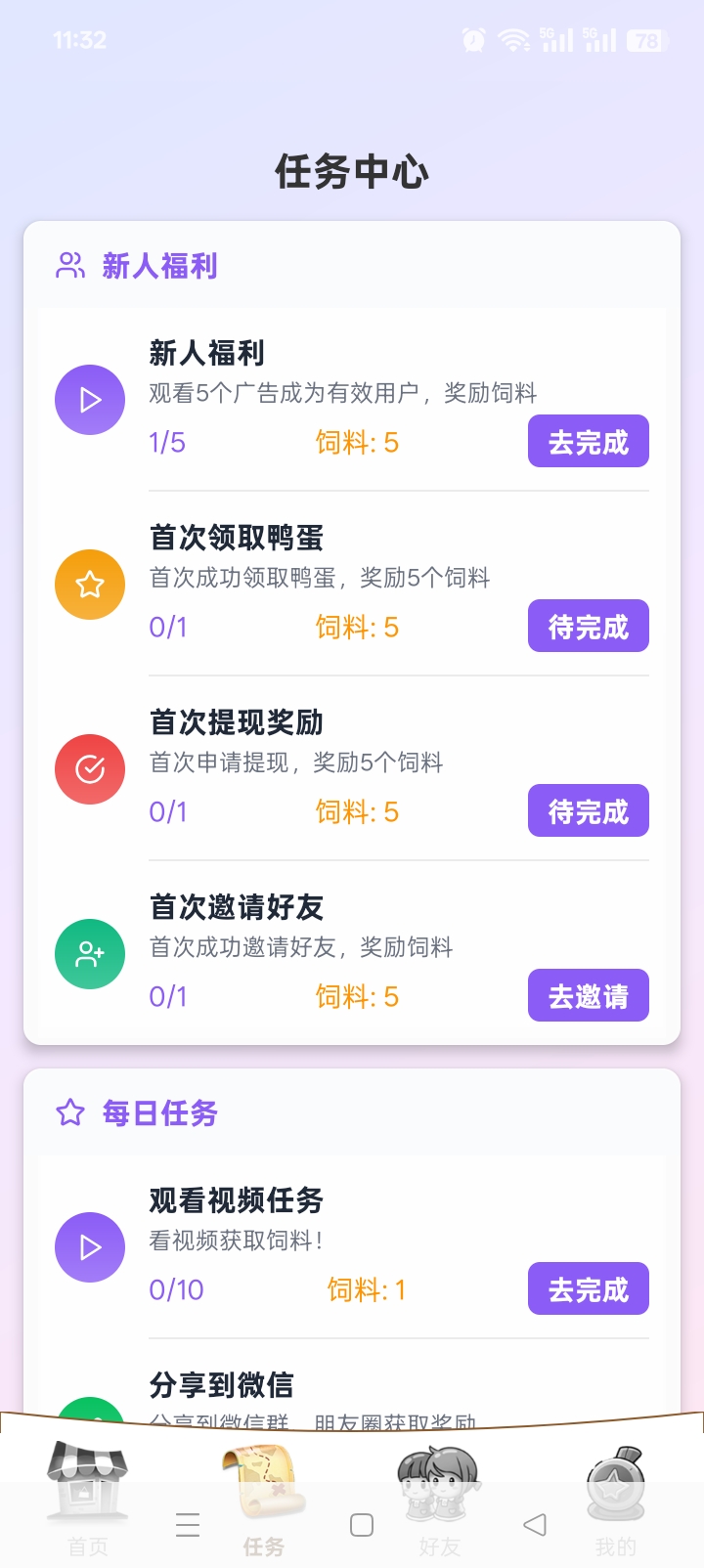
Task: Click the 待完成 button for 首次领取鸭蛋
Action: point(588,626)
